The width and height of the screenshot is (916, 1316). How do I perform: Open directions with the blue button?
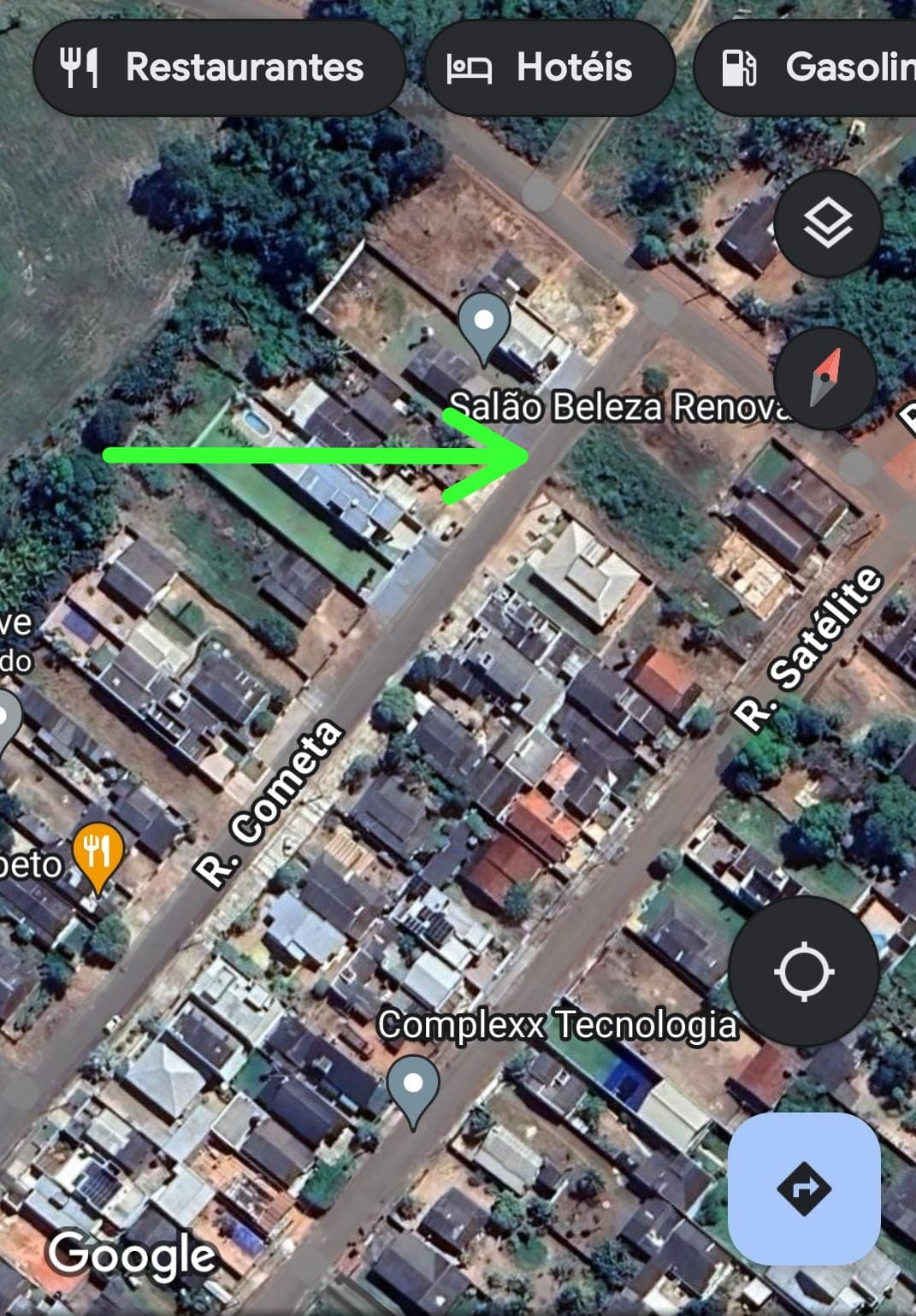[803, 1188]
